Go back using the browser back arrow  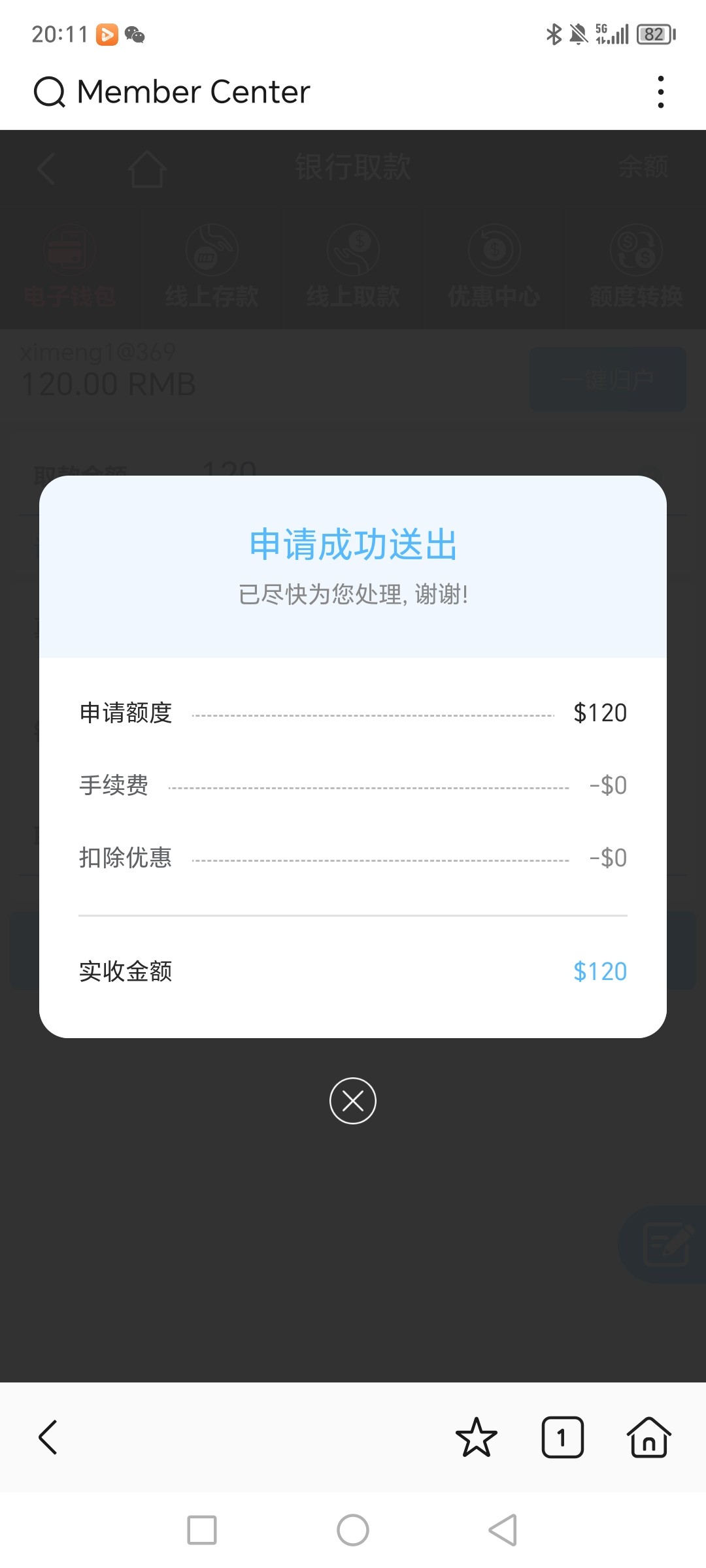[x=48, y=1437]
